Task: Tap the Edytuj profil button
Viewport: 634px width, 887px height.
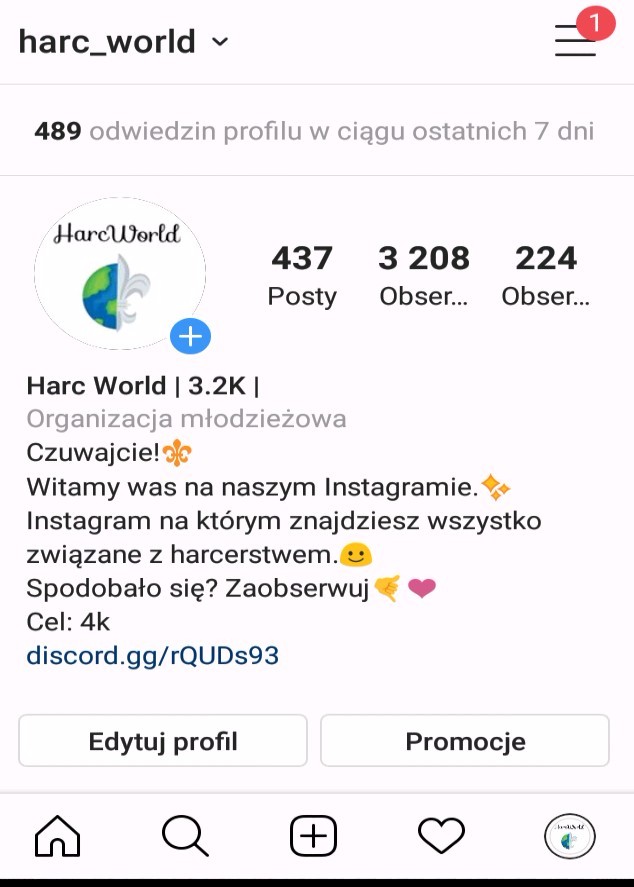Action: 163,741
